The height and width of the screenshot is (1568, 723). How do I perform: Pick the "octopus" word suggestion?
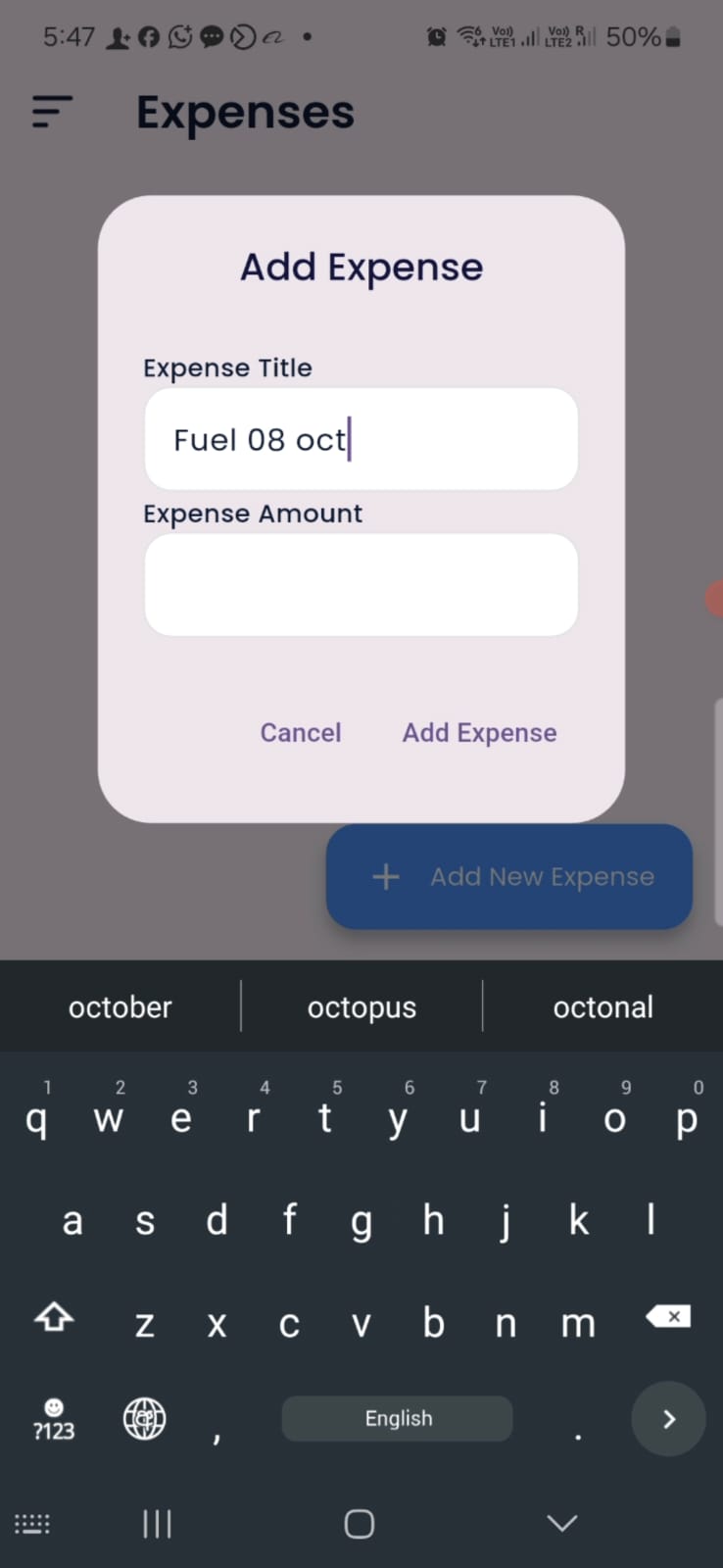[361, 1007]
